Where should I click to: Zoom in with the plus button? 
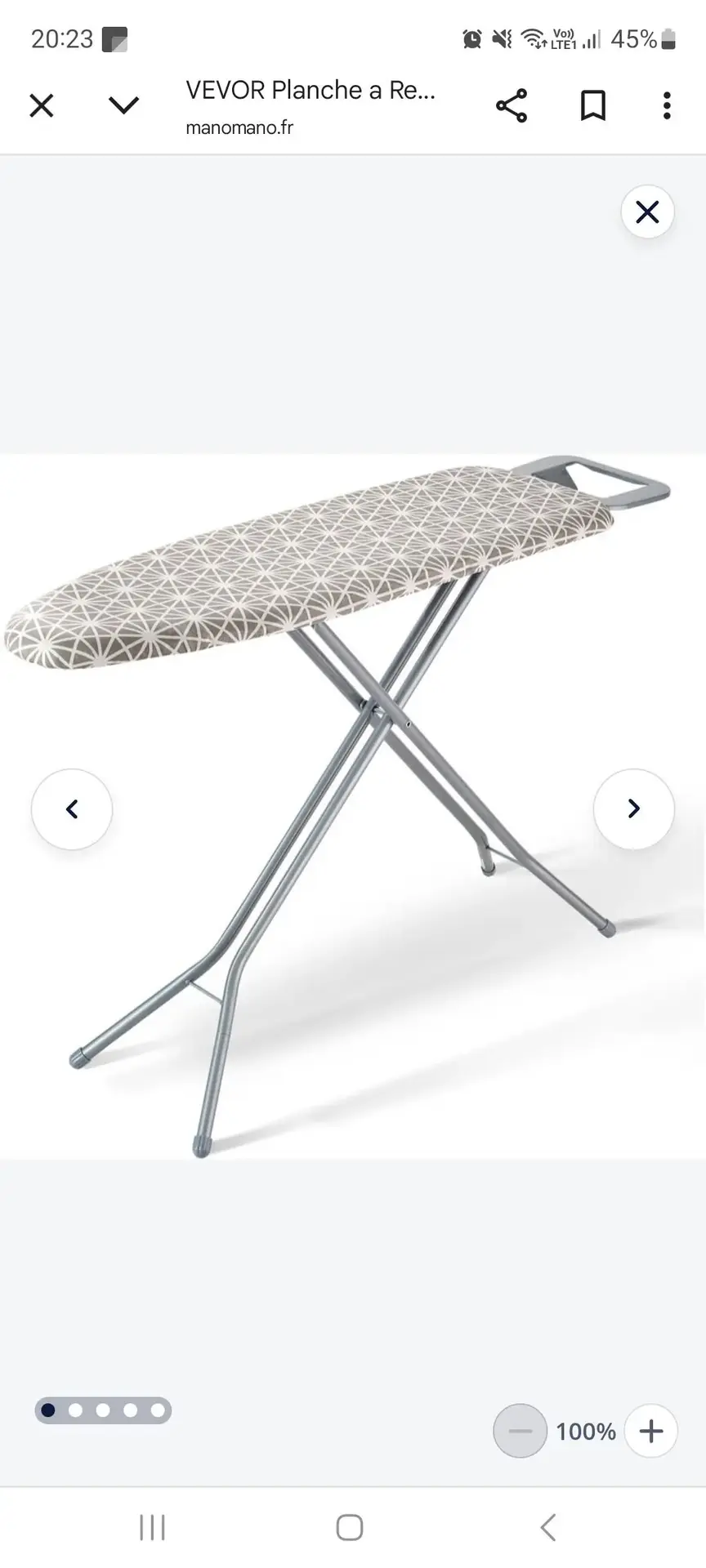point(650,1431)
